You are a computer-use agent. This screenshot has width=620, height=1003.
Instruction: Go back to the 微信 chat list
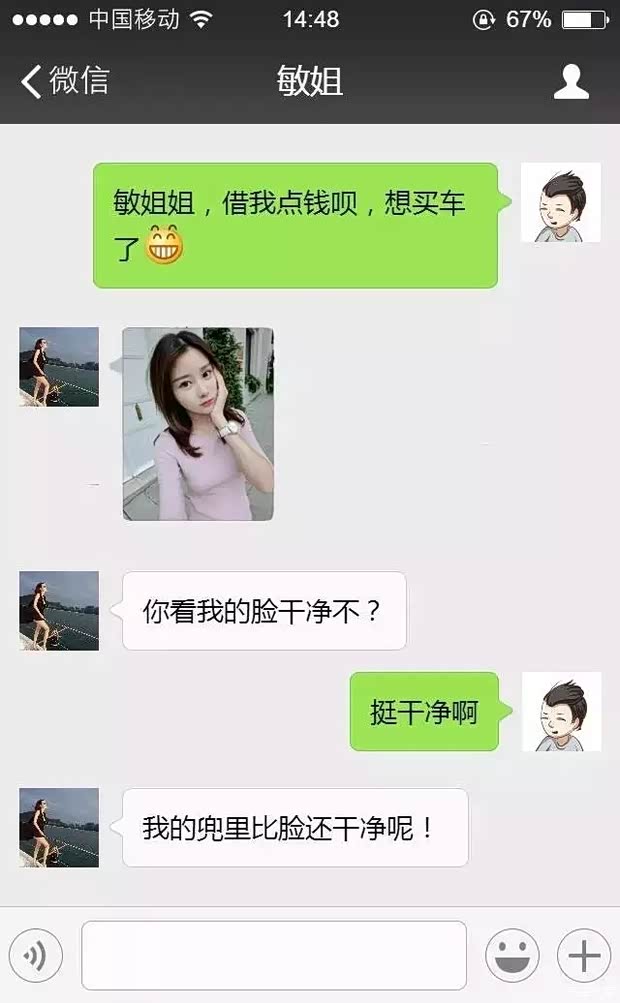pyautogui.click(x=65, y=81)
